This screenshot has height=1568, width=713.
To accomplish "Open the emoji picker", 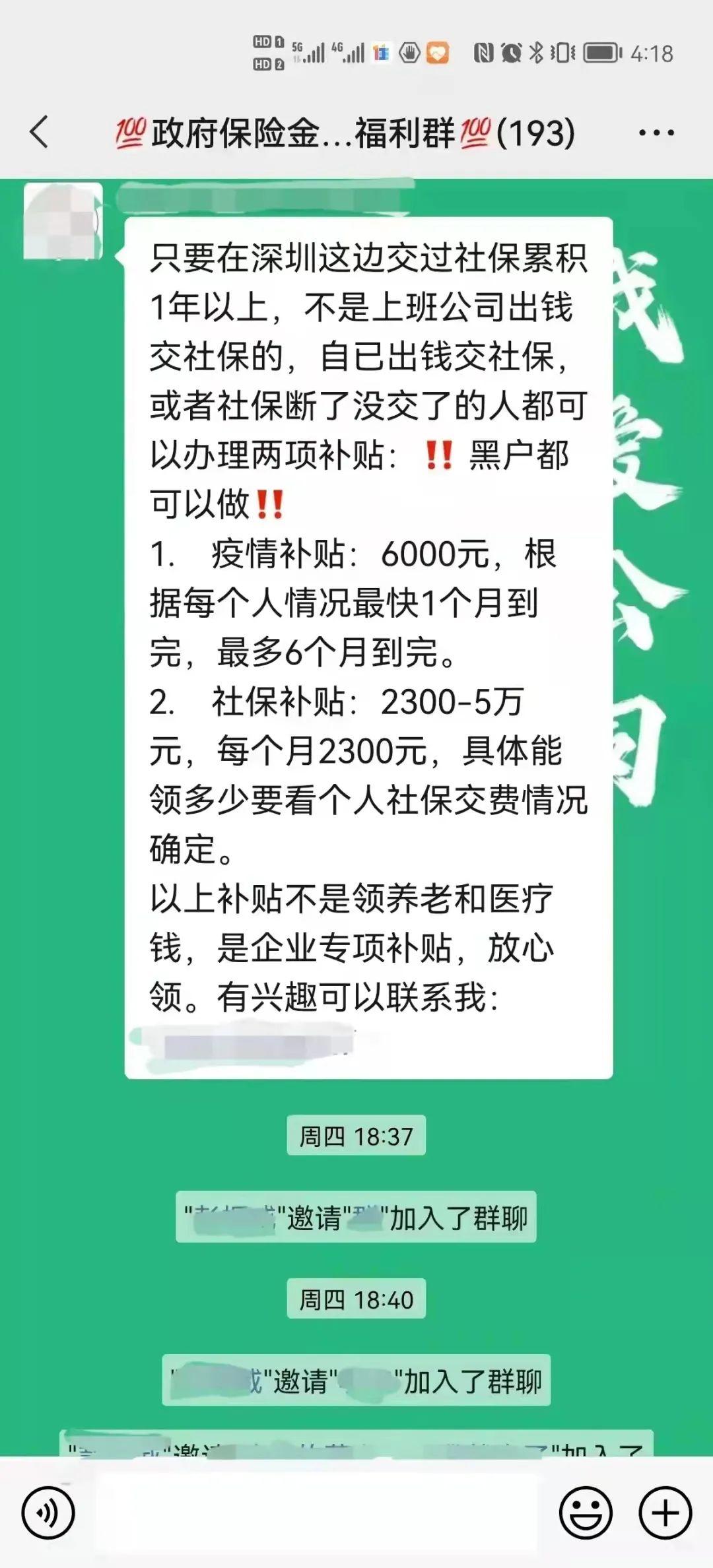I will 586,1512.
